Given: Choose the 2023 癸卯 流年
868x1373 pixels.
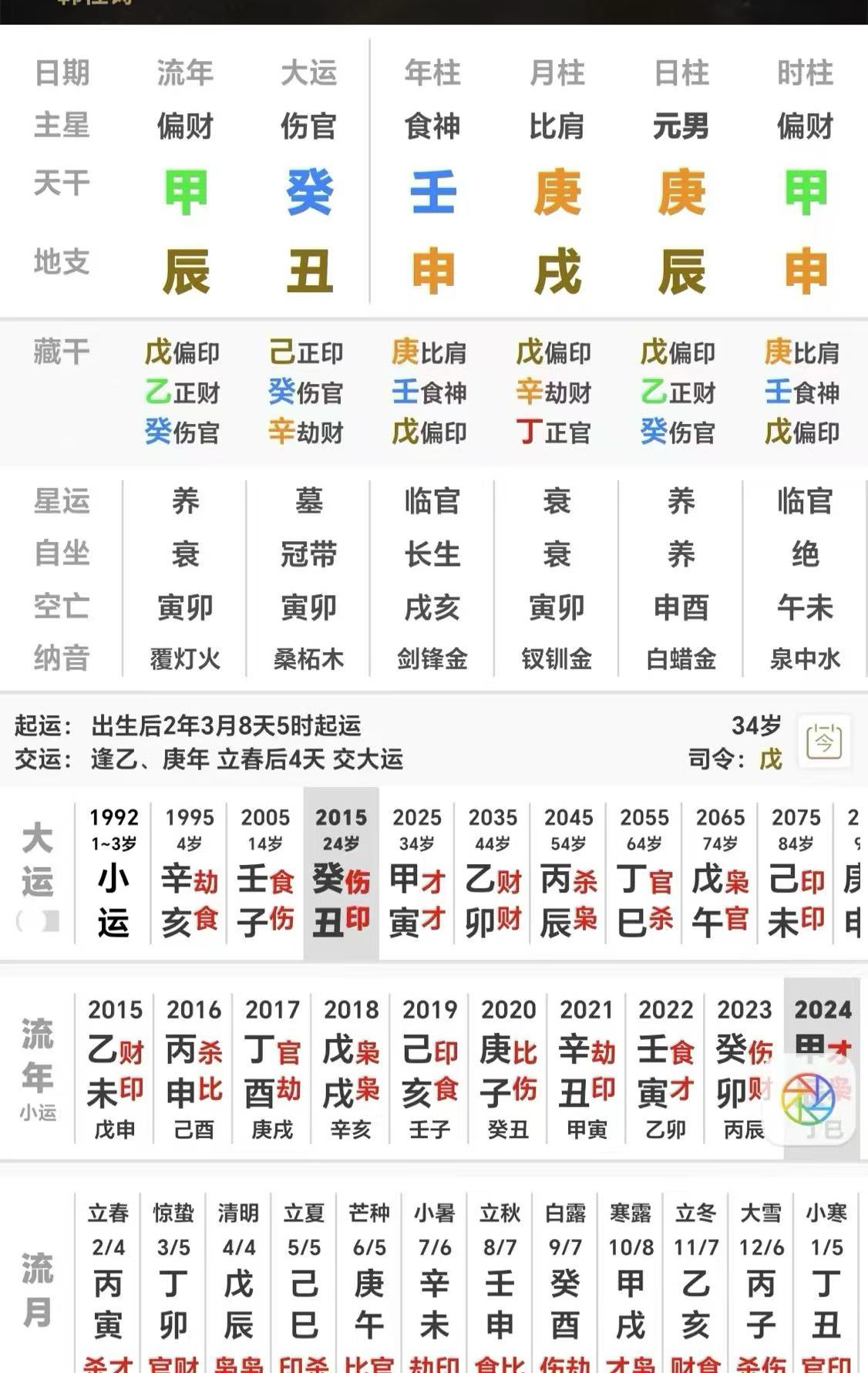Looking at the screenshot, I should point(744,1069).
